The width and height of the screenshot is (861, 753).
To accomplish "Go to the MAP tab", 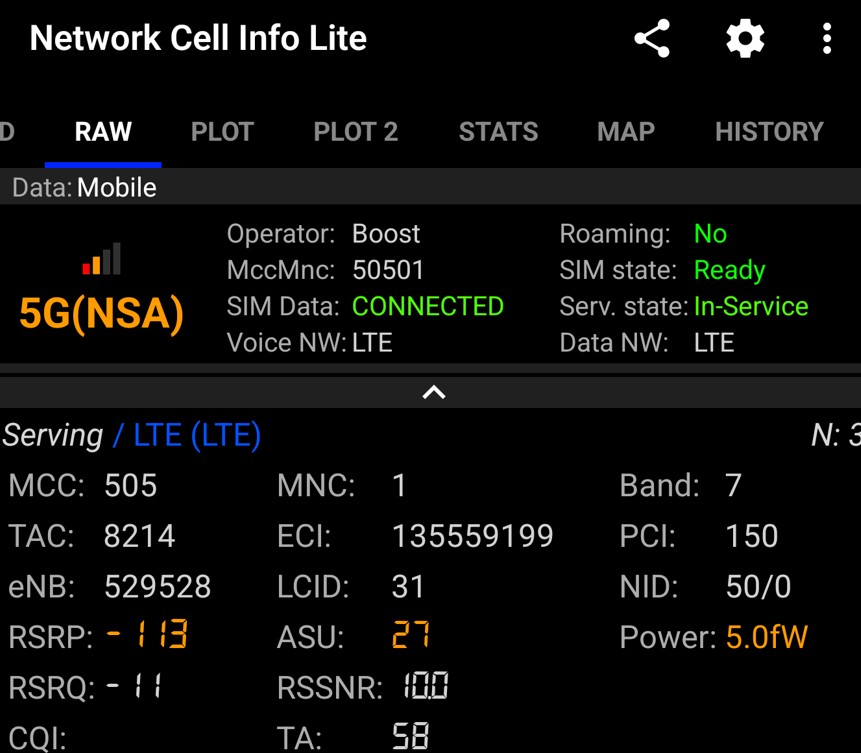I will (x=626, y=132).
